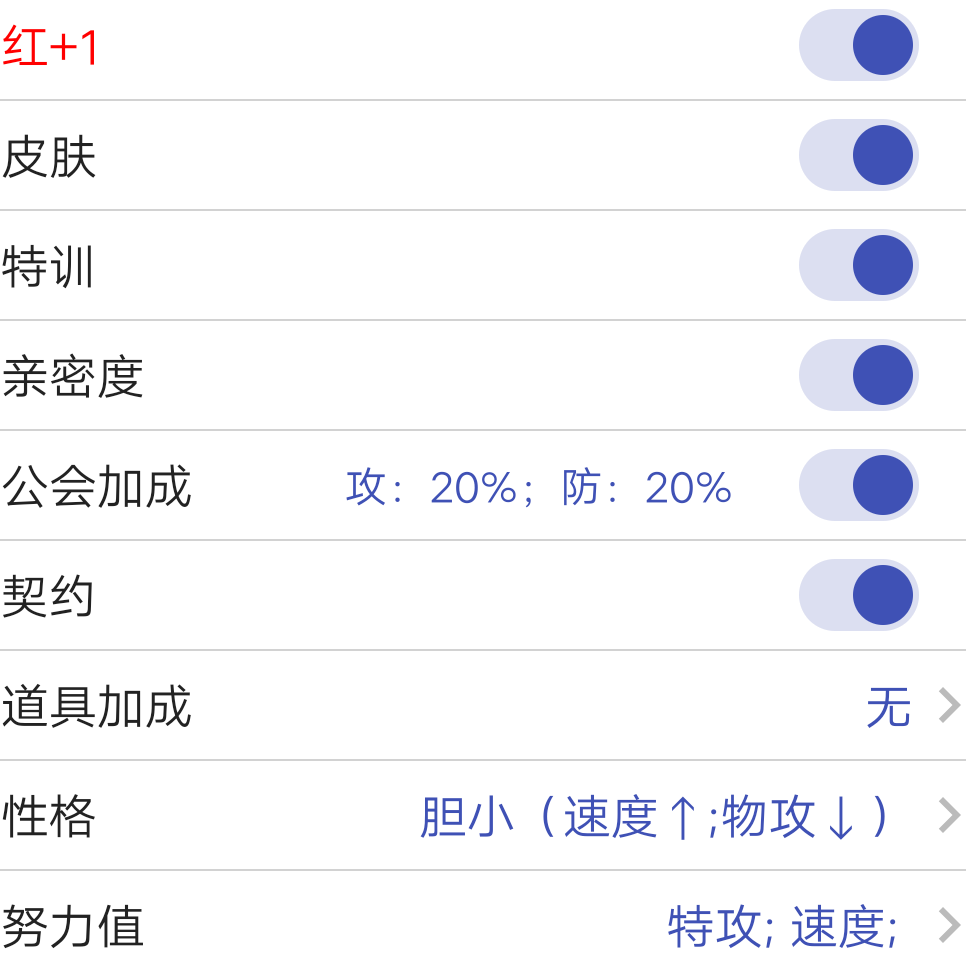Disable the 契约 switch
Image resolution: width=966 pixels, height=969 pixels.
point(858,595)
